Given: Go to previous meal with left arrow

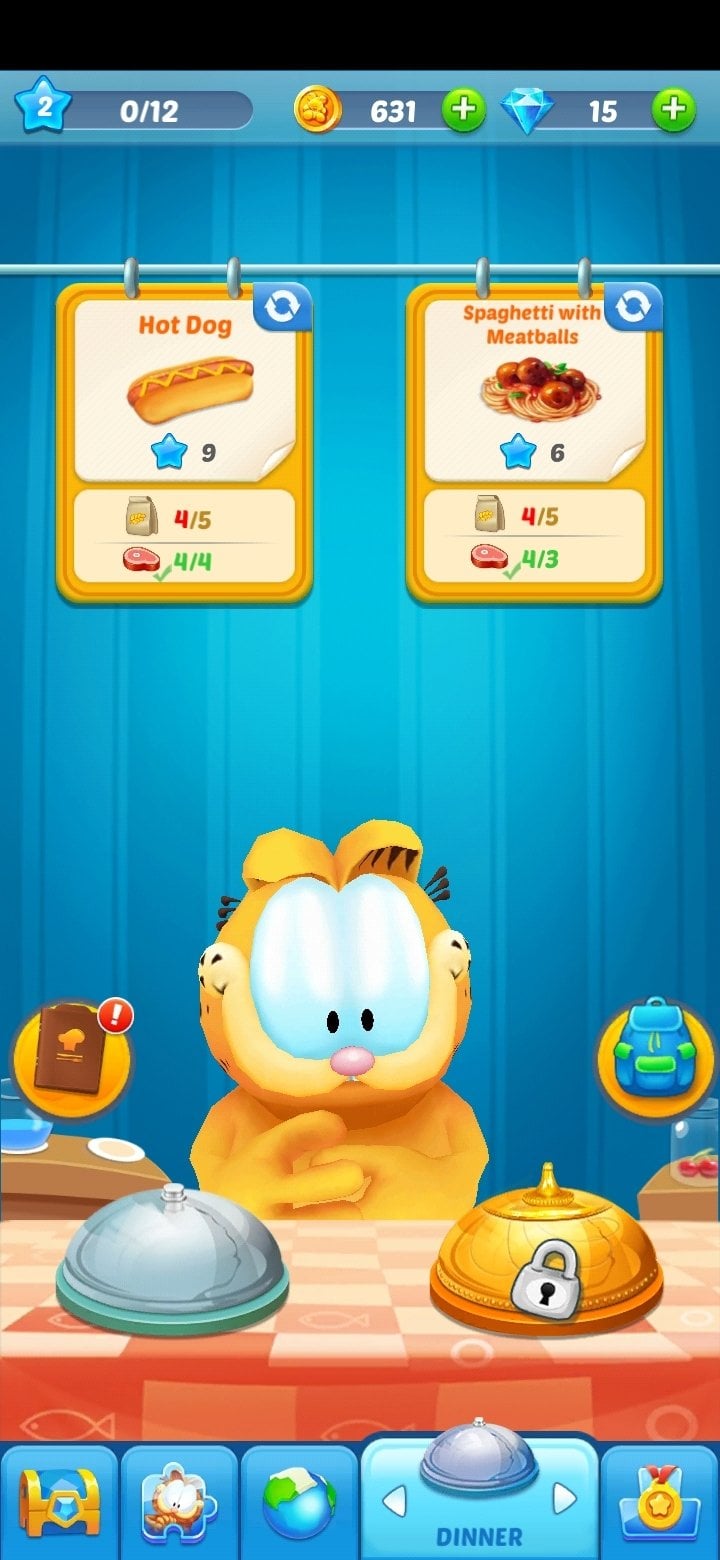Looking at the screenshot, I should point(395,1499).
